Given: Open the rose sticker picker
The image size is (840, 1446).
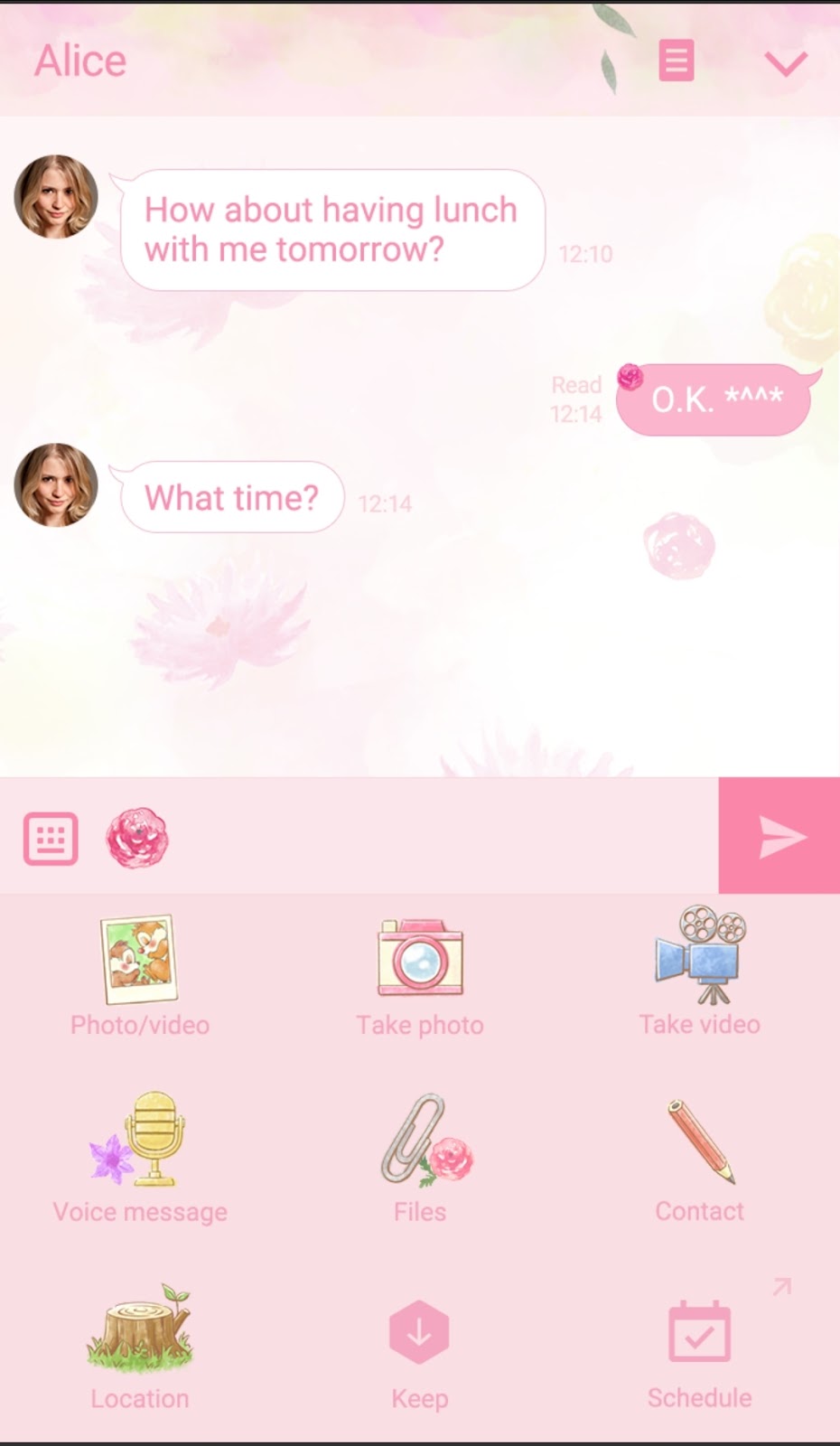Looking at the screenshot, I should [x=137, y=838].
